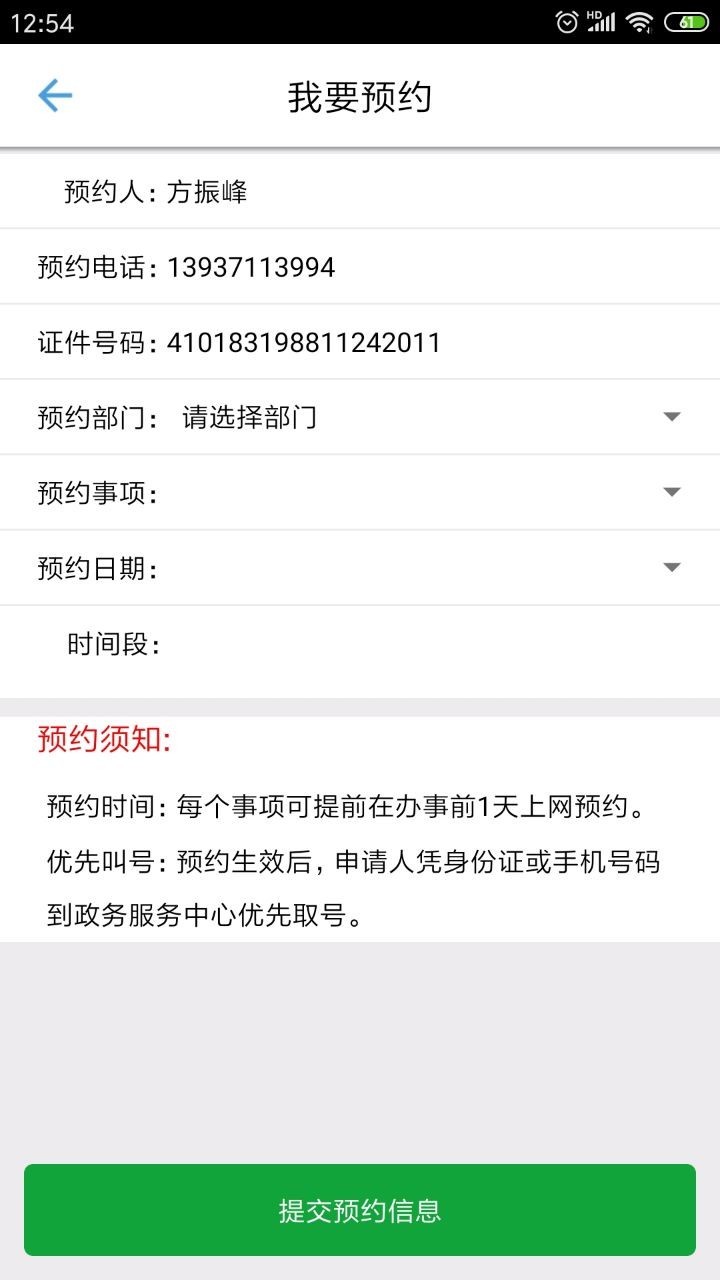Tap the battery icon showing 61 percent
Image resolution: width=720 pixels, height=1280 pixels.
pyautogui.click(x=684, y=21)
